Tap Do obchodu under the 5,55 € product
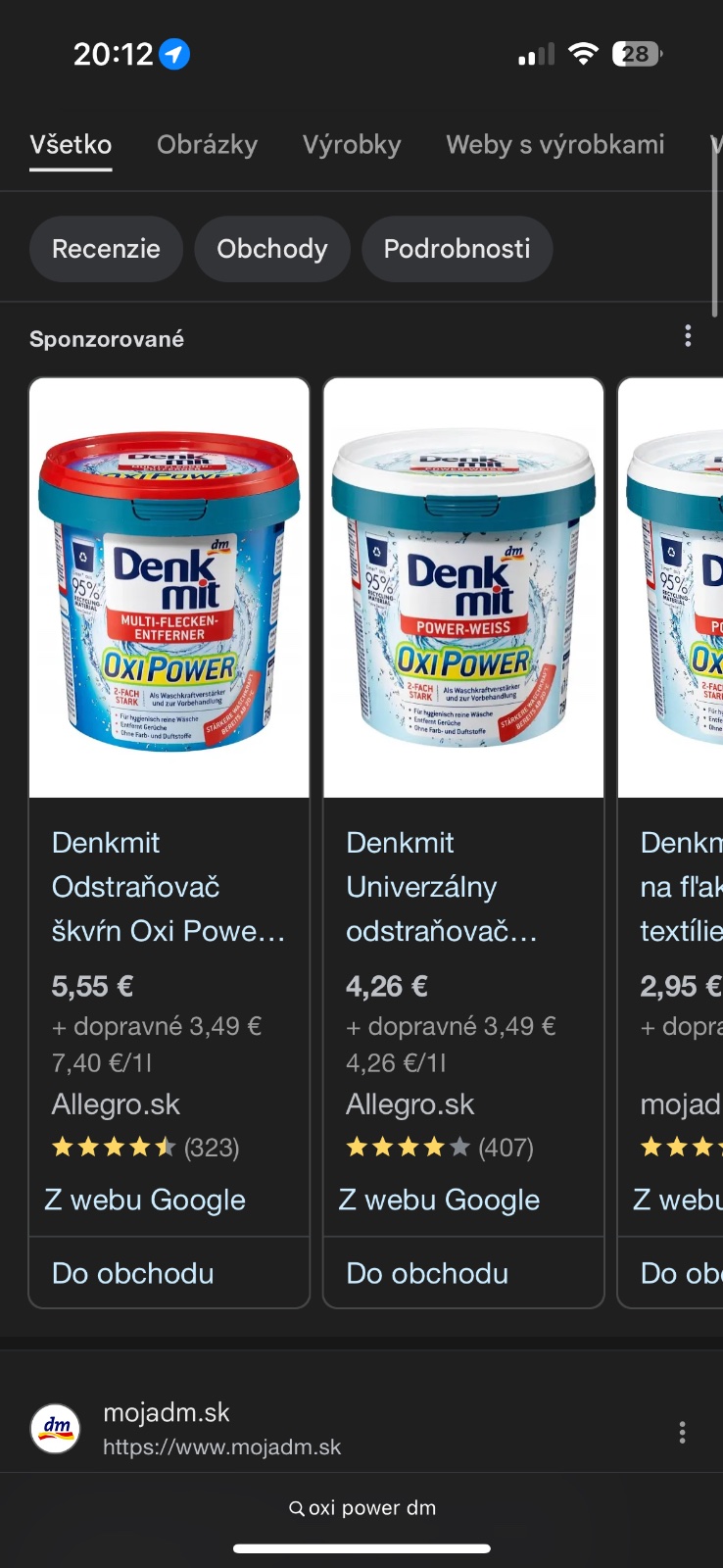The height and width of the screenshot is (1568, 723). coord(133,1273)
